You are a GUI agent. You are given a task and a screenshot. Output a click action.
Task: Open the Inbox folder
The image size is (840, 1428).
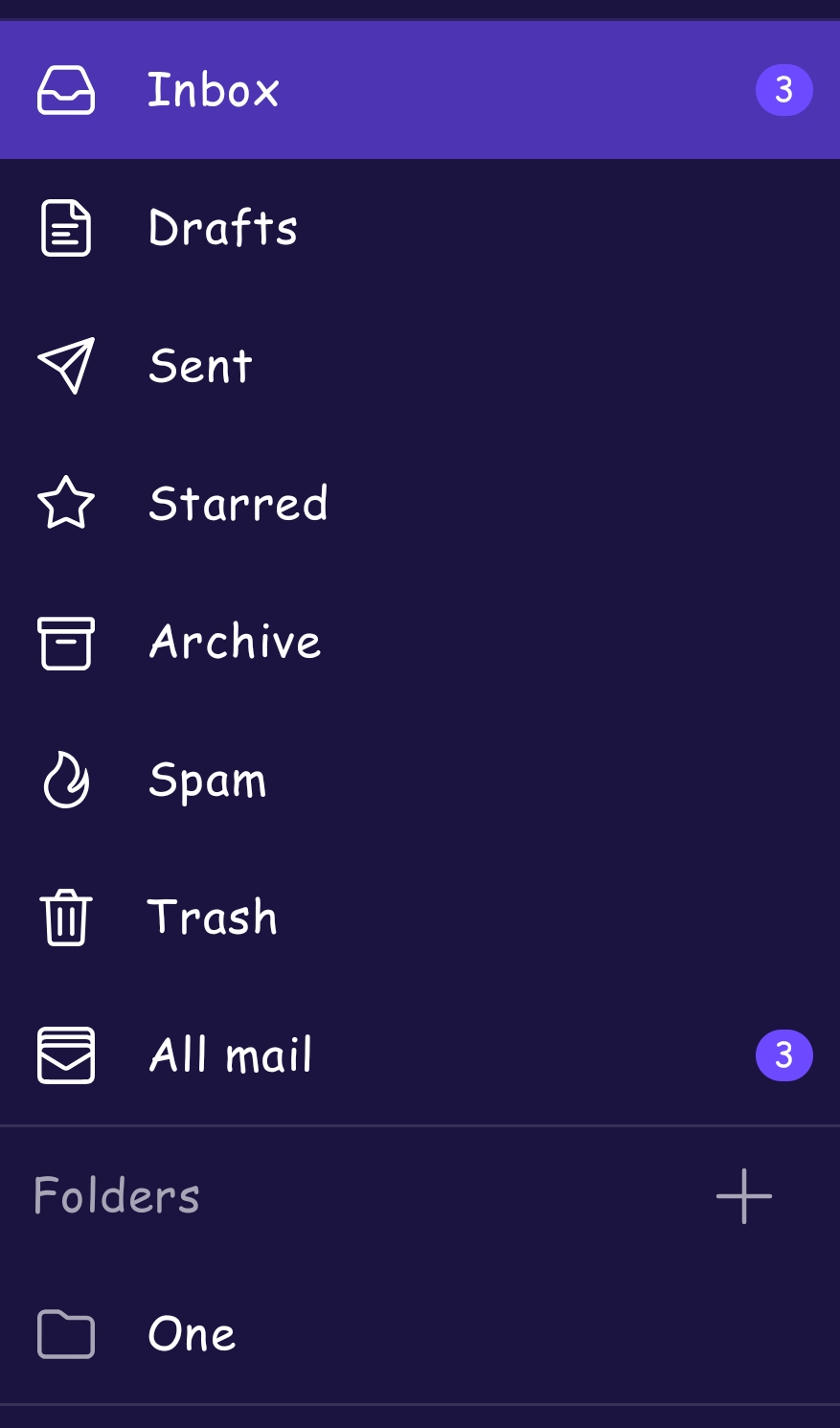point(420,90)
